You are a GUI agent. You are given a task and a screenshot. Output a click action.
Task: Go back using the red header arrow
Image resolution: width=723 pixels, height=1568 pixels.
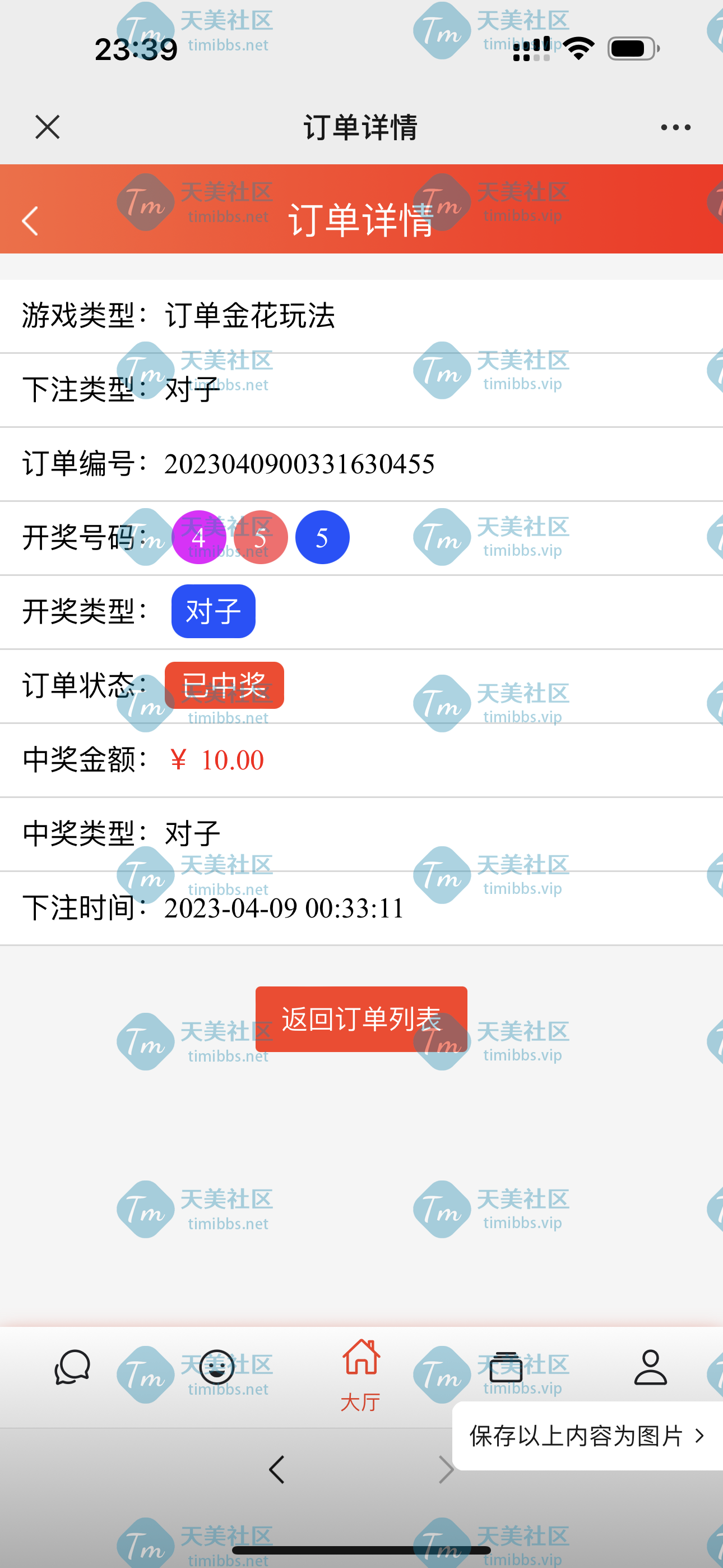(x=30, y=220)
